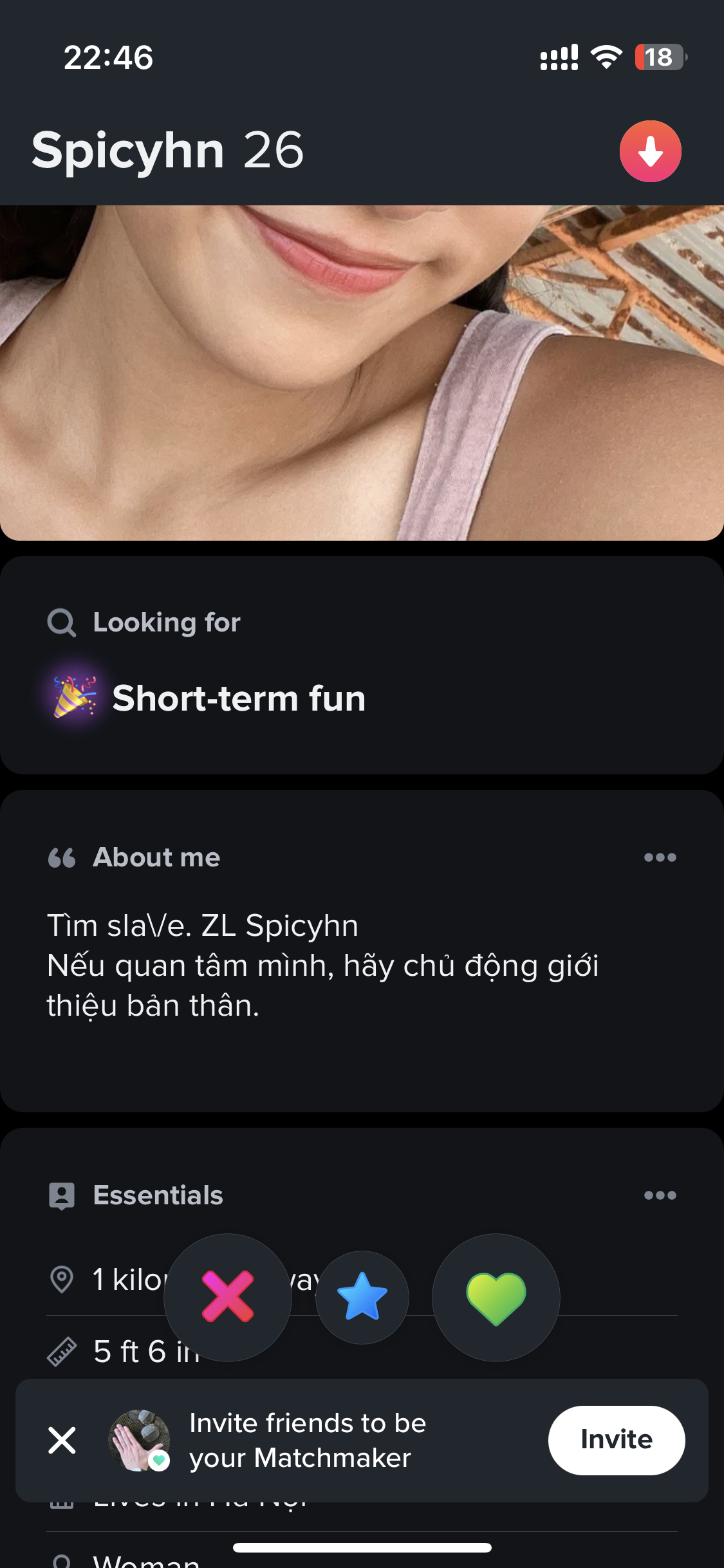Viewport: 724px width, 1568px height.
Task: Send a Super Like with the star
Action: tap(362, 1297)
